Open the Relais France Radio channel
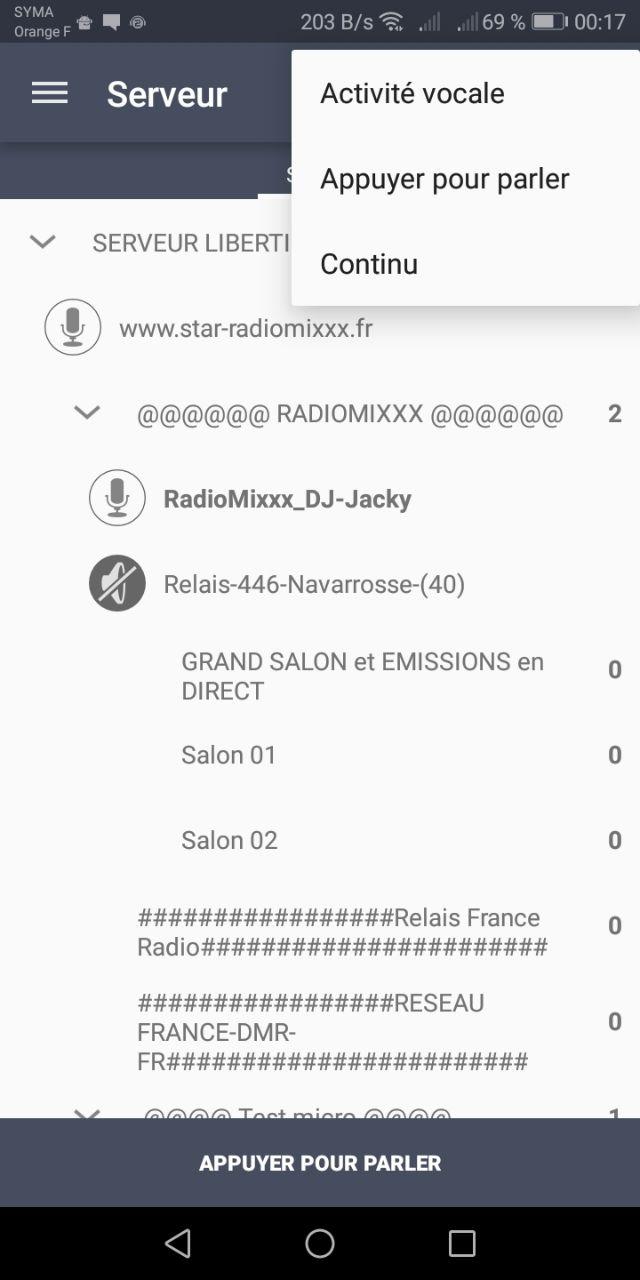This screenshot has width=640, height=1280. tap(320, 932)
